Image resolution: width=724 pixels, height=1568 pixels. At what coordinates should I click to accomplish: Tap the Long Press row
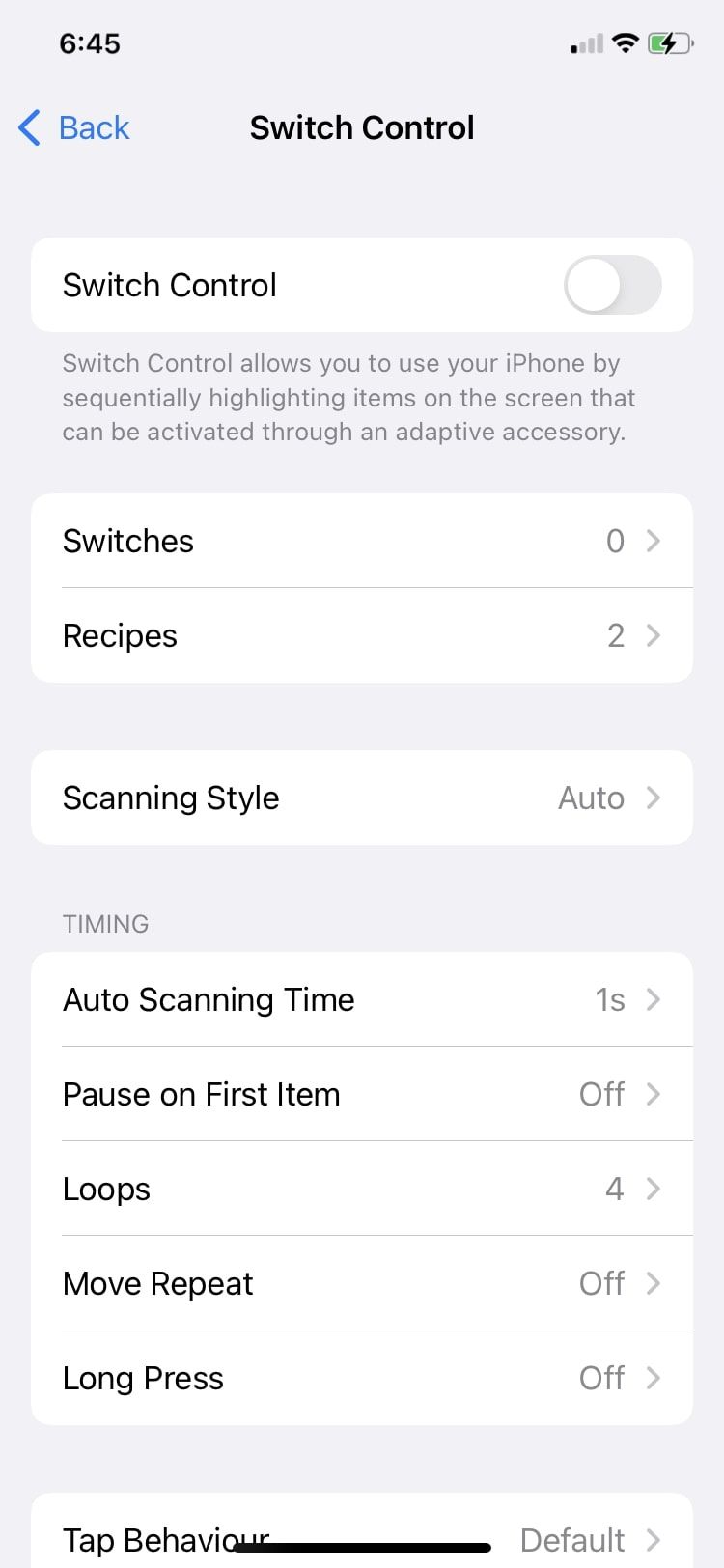point(361,1378)
